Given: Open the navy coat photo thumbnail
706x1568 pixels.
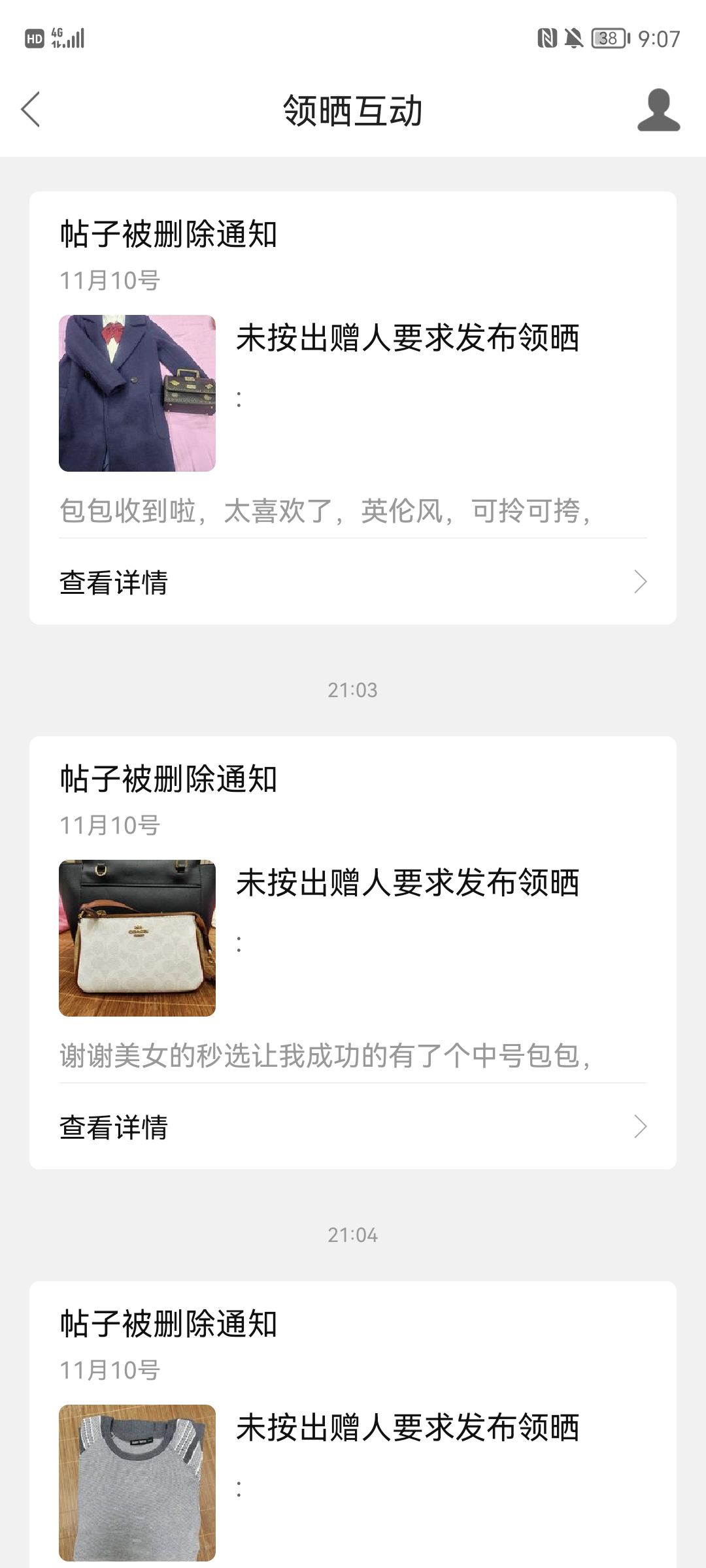Looking at the screenshot, I should pyautogui.click(x=137, y=393).
